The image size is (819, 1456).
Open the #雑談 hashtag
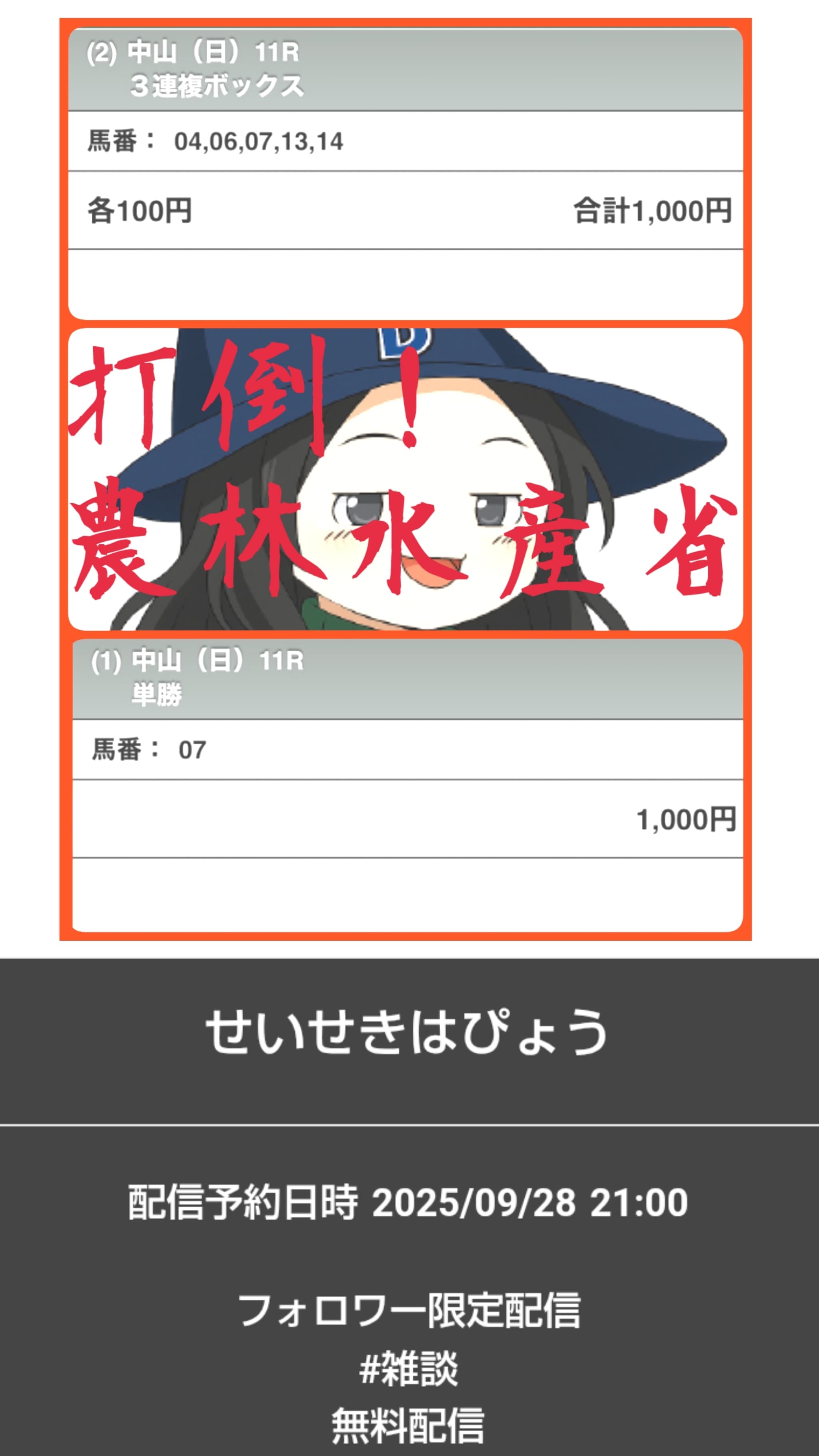pos(409,1368)
